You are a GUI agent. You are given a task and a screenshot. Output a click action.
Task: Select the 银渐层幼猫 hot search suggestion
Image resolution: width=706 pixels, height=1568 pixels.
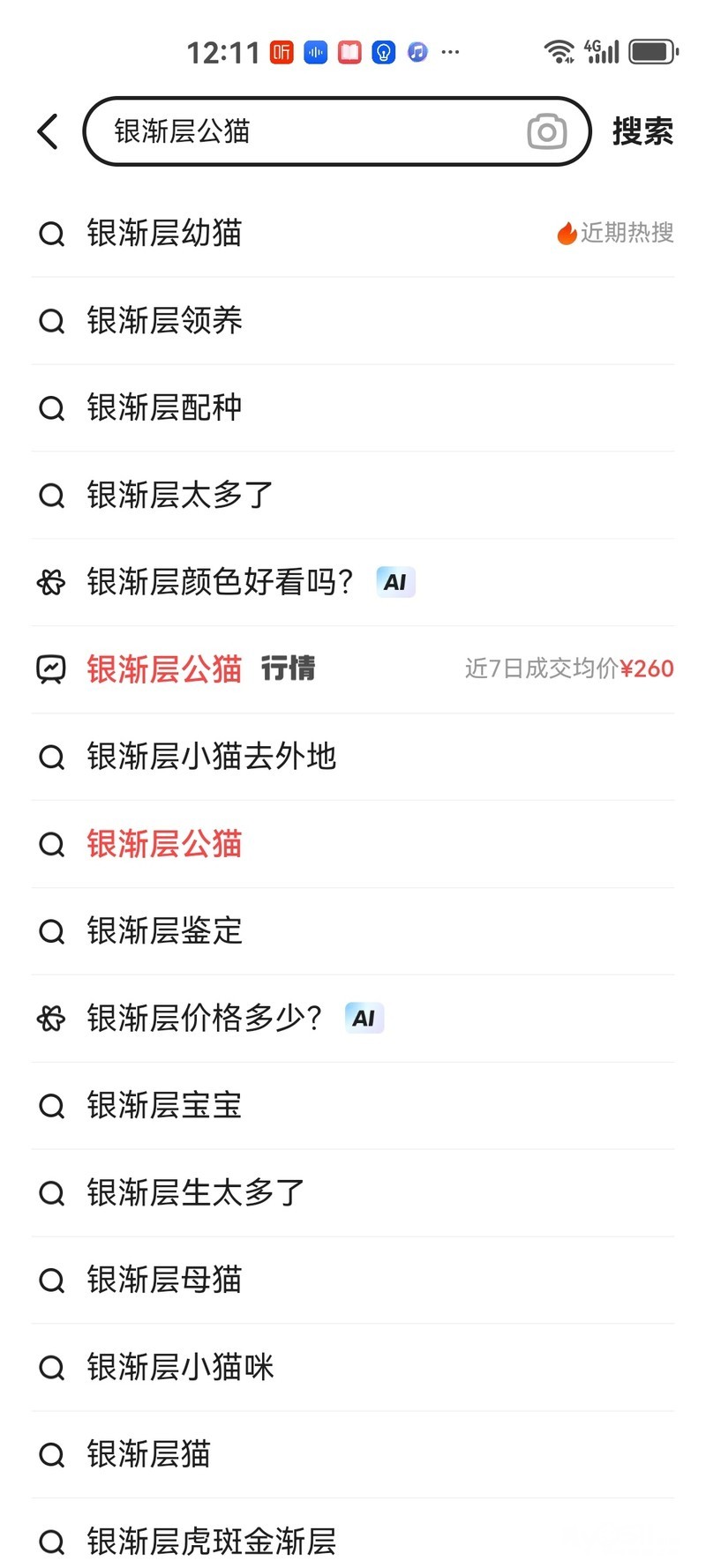pos(164,234)
